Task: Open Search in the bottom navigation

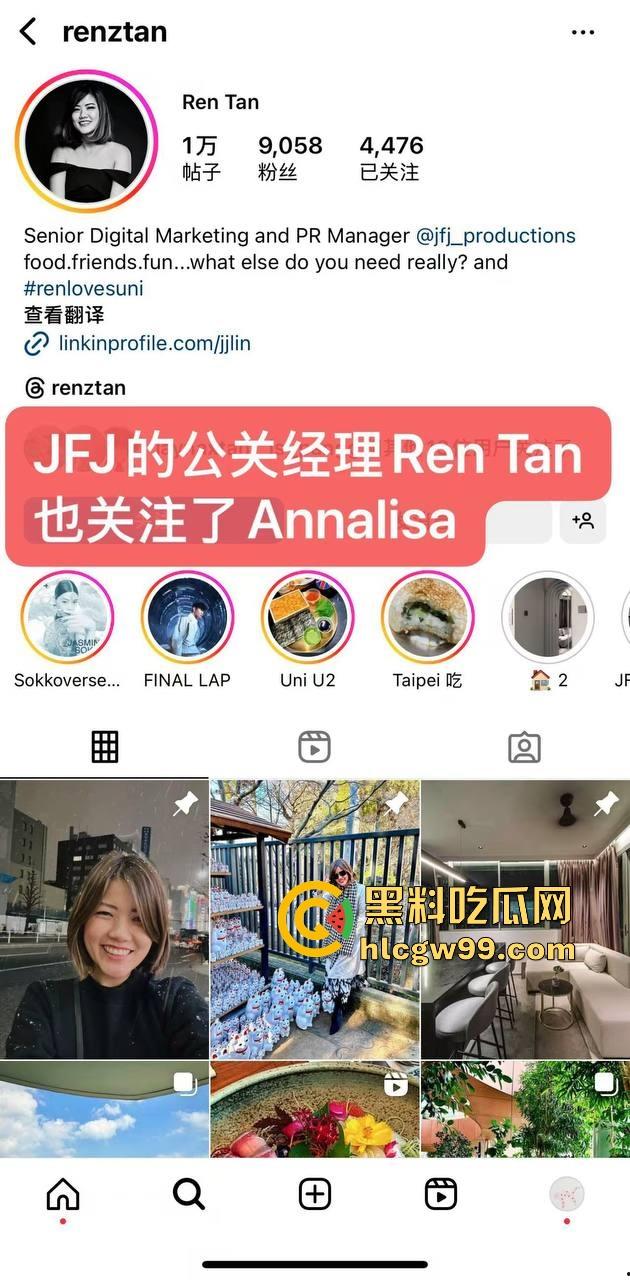Action: pyautogui.click(x=188, y=1194)
